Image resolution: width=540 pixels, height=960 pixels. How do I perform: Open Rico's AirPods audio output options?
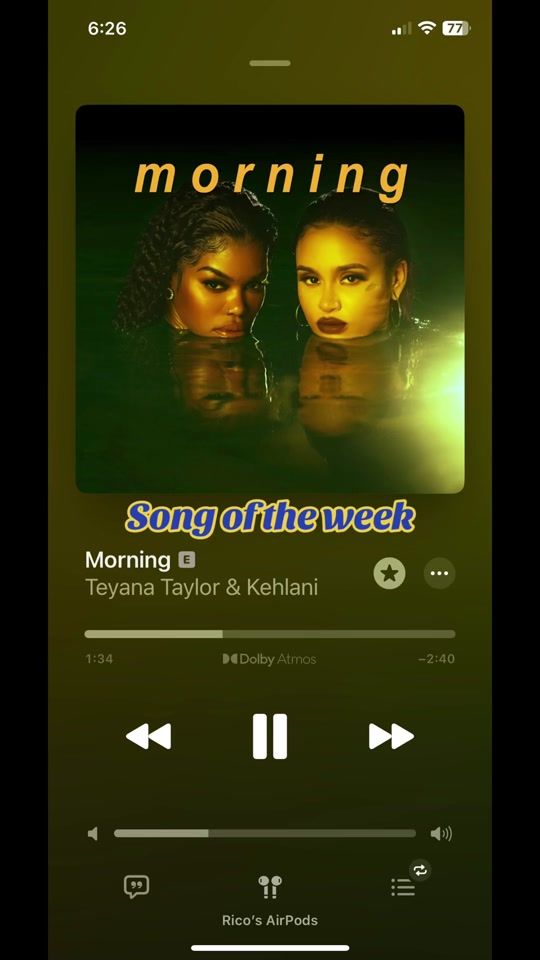(270, 899)
